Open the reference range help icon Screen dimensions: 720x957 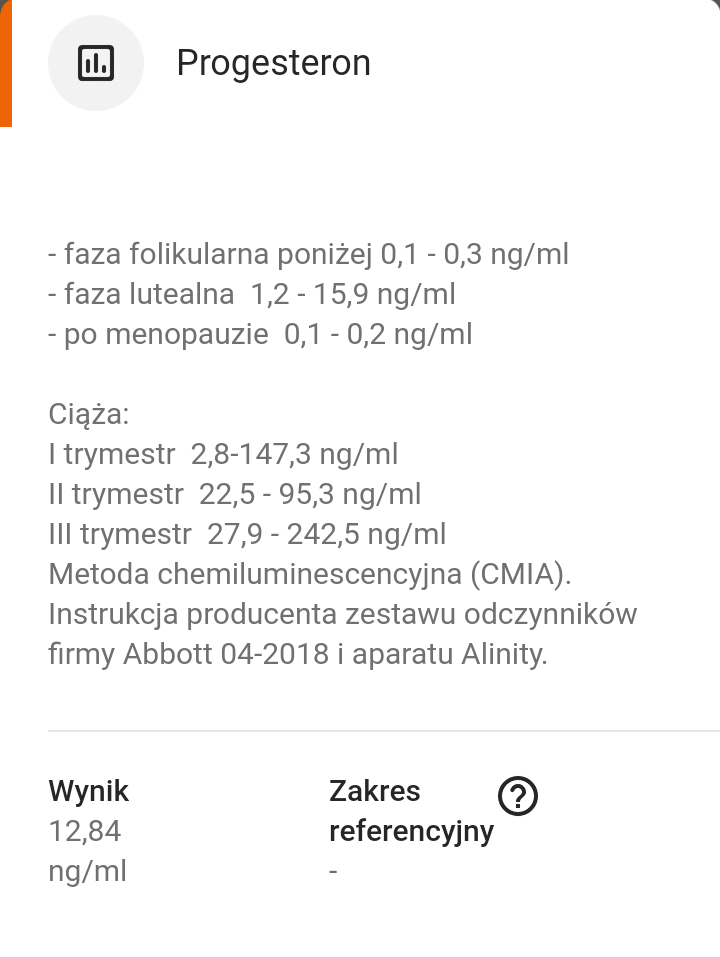pyautogui.click(x=517, y=797)
